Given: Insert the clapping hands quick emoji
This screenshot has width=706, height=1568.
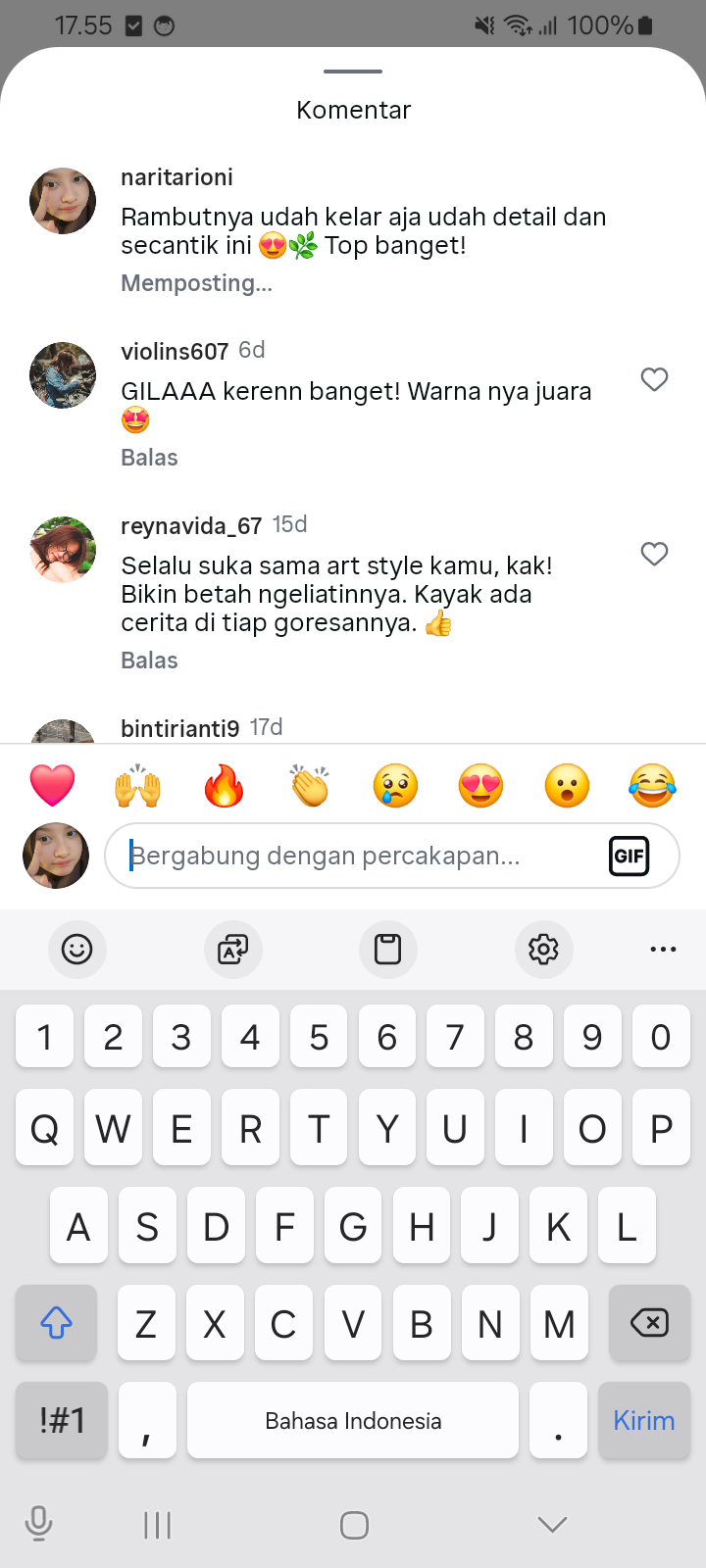Looking at the screenshot, I should (x=310, y=786).
